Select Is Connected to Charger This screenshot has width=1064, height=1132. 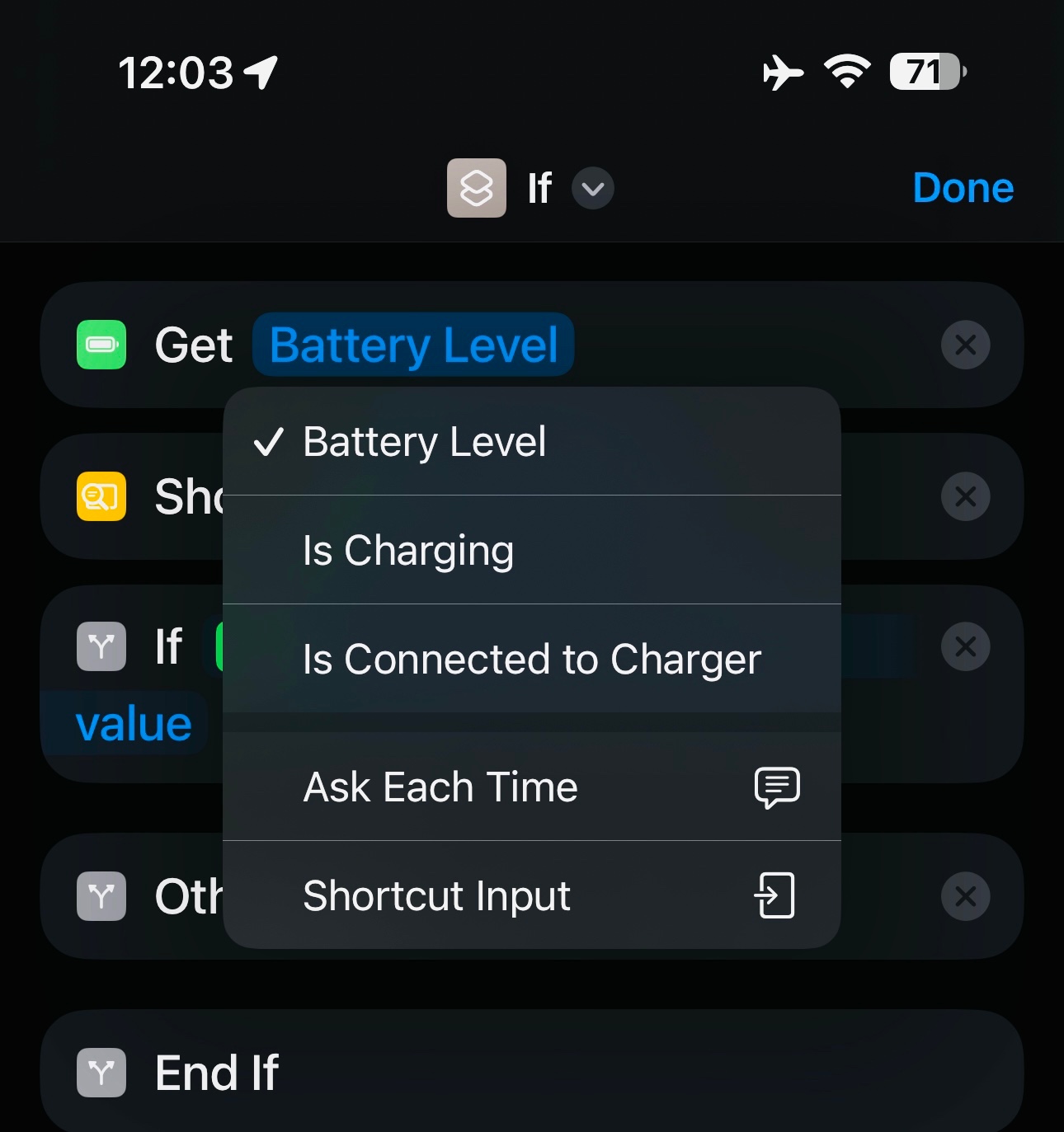532,659
